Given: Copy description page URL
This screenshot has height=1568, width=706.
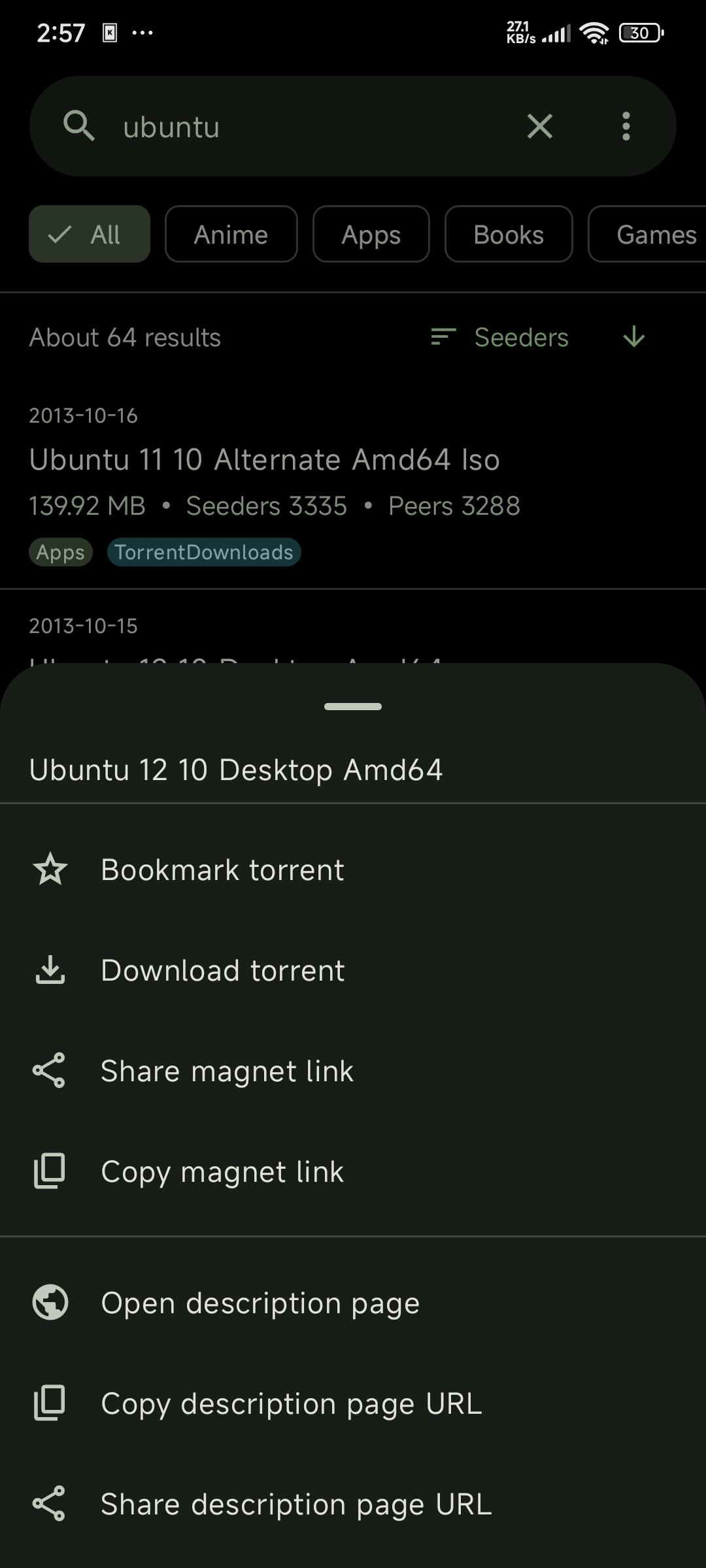Looking at the screenshot, I should pyautogui.click(x=353, y=1404).
